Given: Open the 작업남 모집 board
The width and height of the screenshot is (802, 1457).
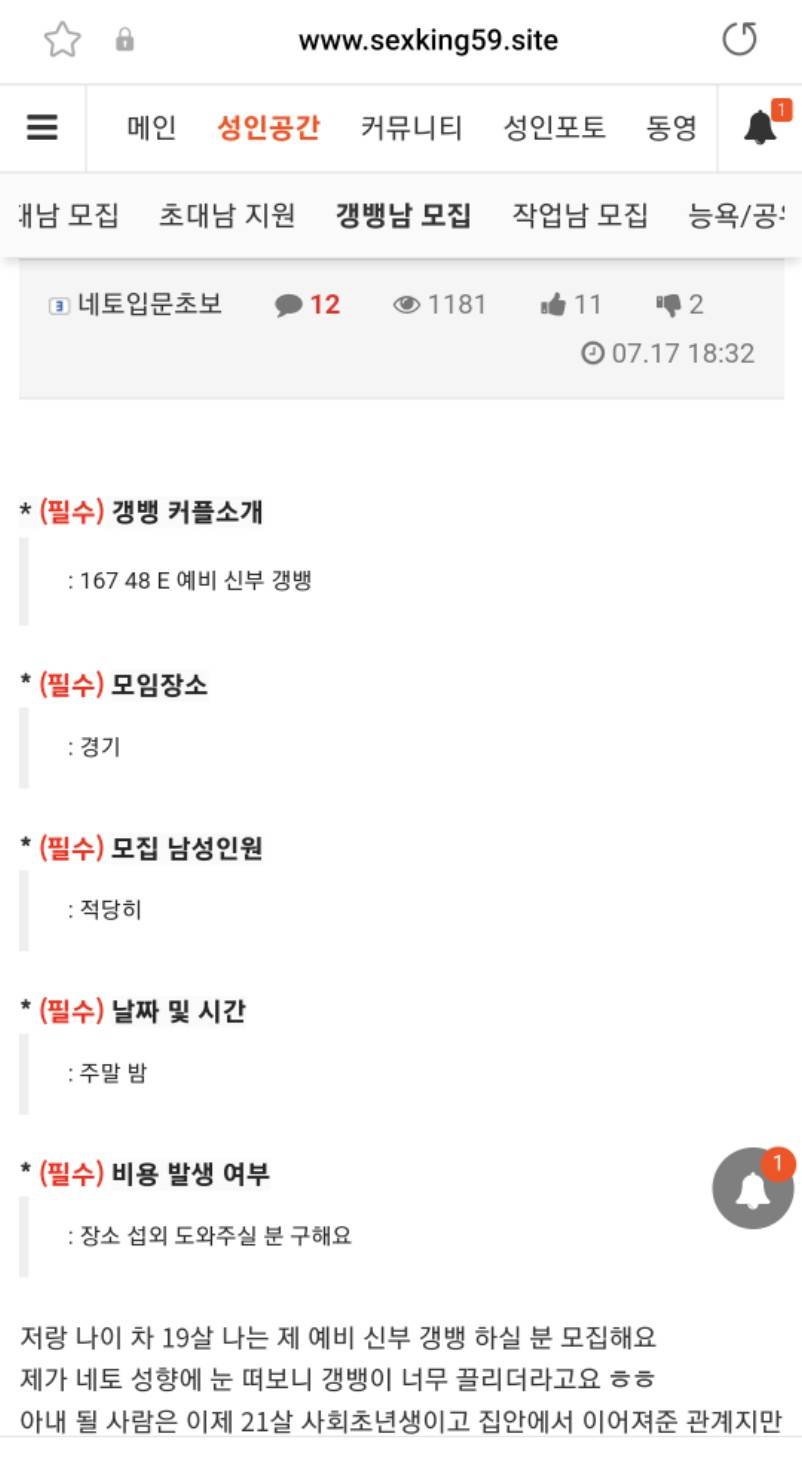Looking at the screenshot, I should pyautogui.click(x=580, y=215).
